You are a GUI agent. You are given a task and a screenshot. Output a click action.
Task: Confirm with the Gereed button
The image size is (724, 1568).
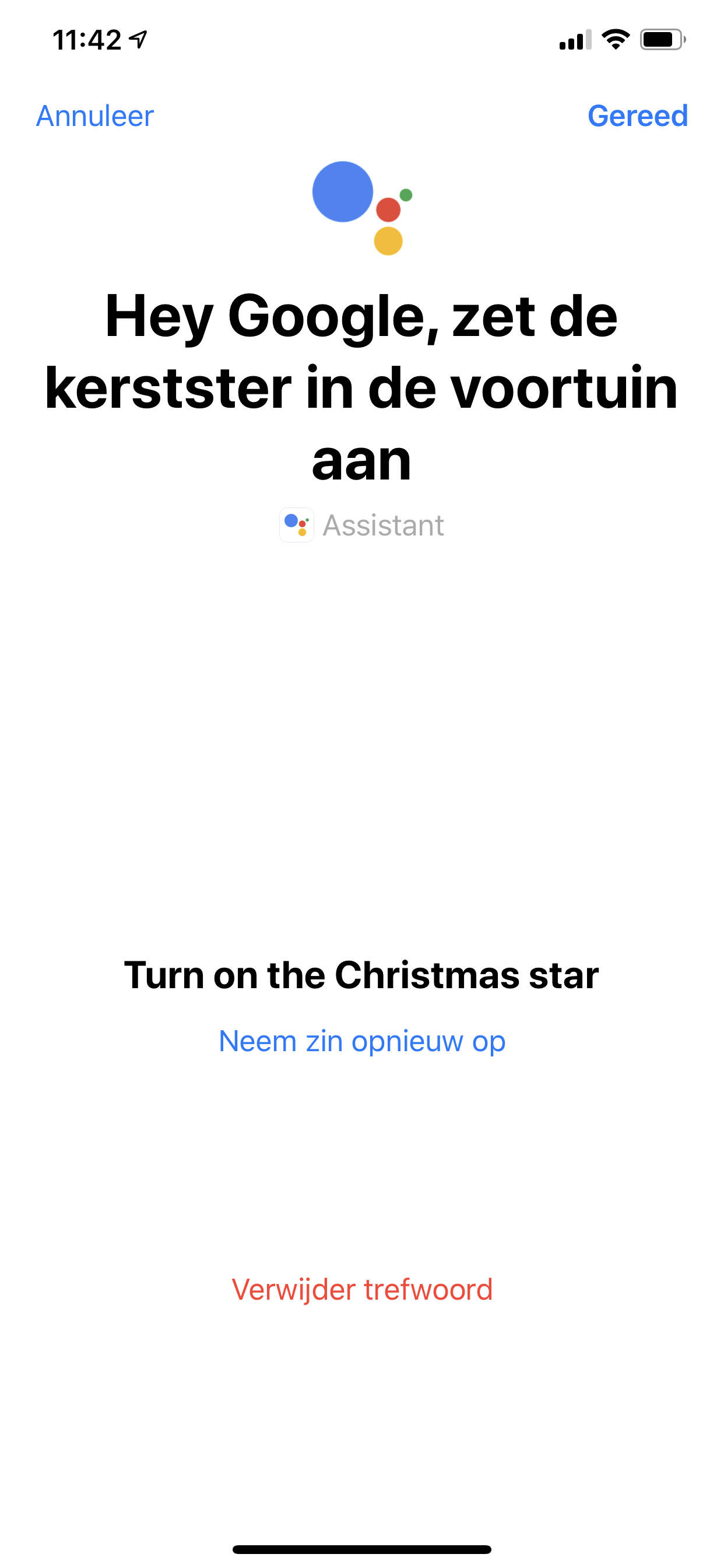637,116
